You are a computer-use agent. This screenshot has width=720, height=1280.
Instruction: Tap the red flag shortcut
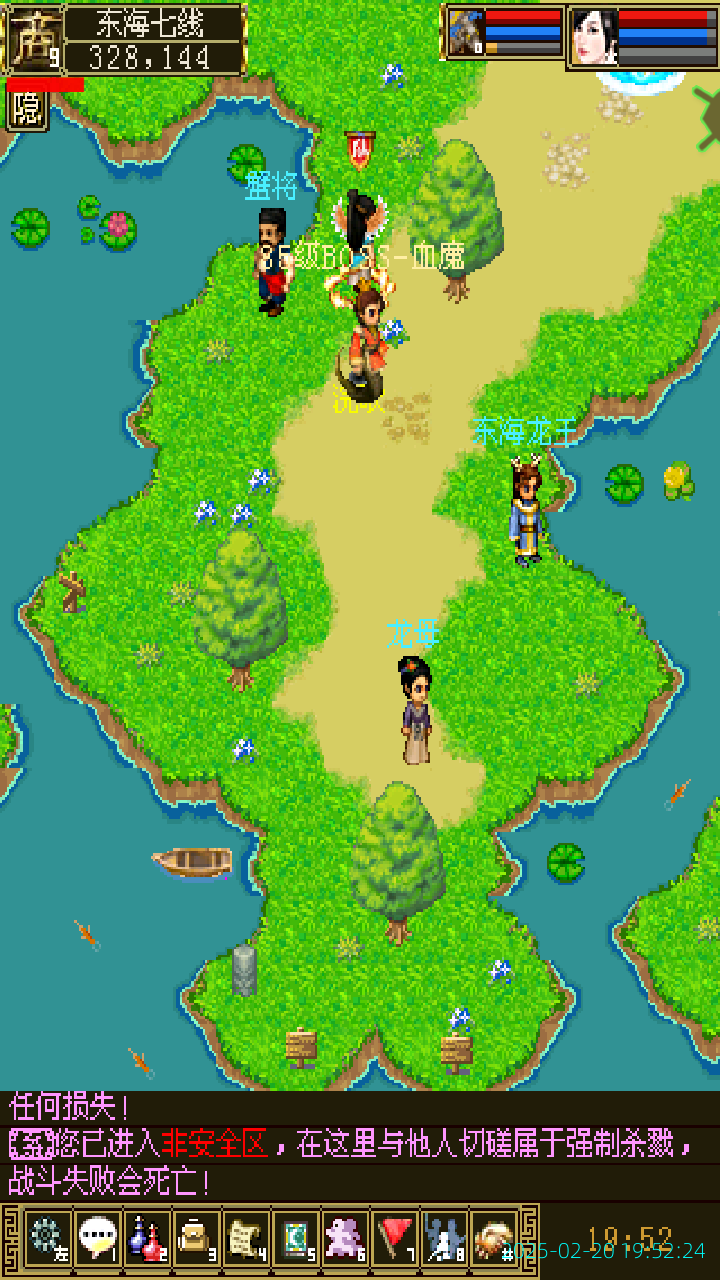[395, 1238]
